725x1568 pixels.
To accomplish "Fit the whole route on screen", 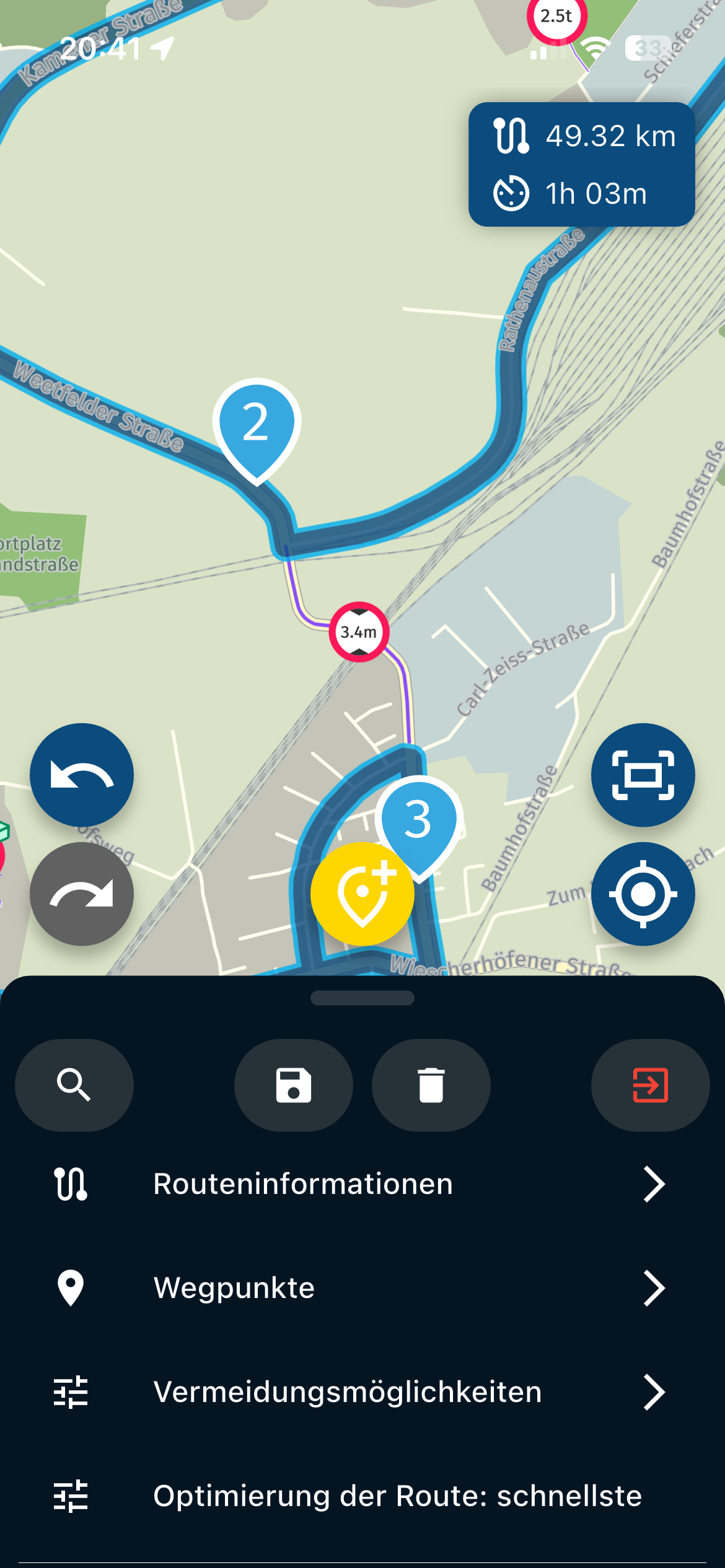I will 643,775.
